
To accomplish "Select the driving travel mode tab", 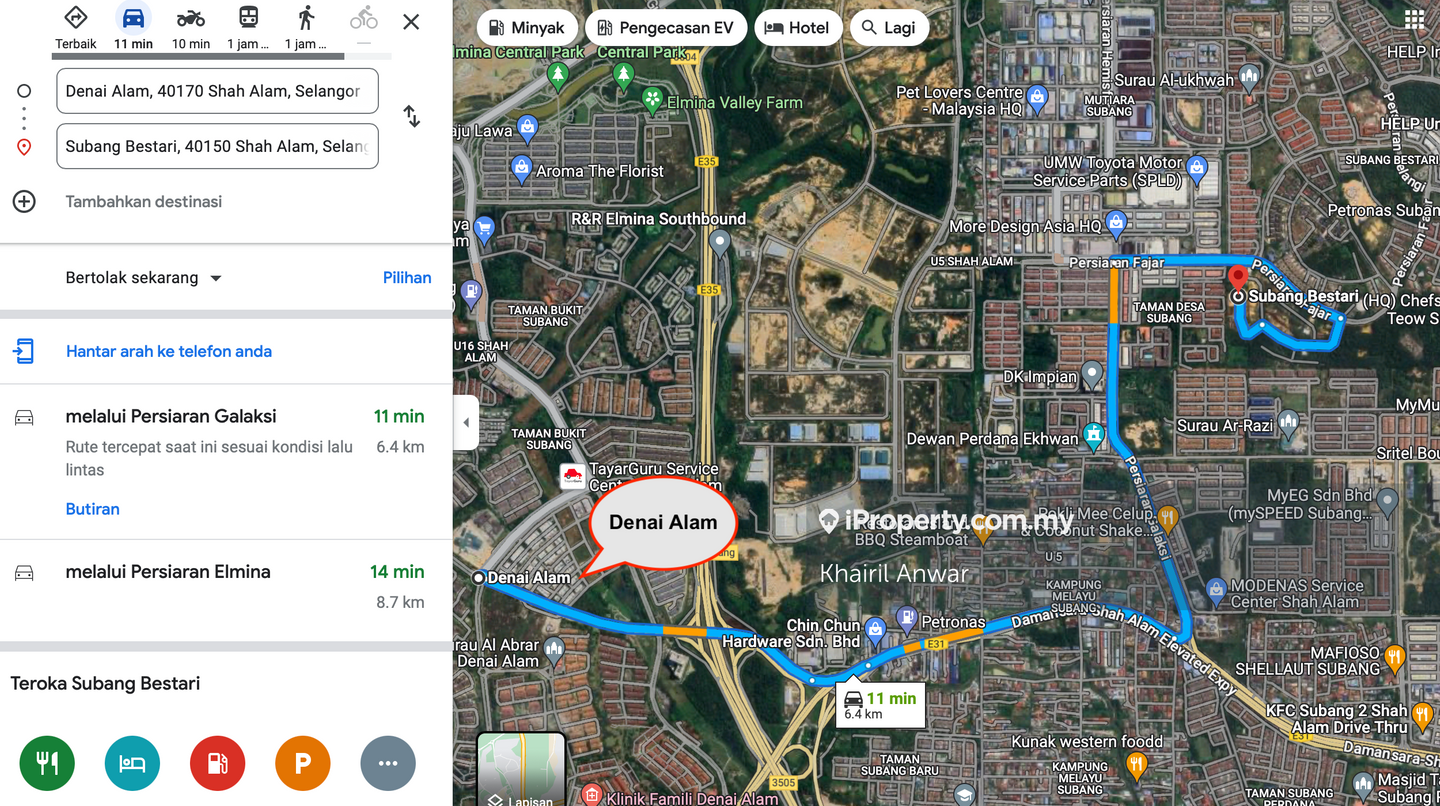I will [133, 27].
